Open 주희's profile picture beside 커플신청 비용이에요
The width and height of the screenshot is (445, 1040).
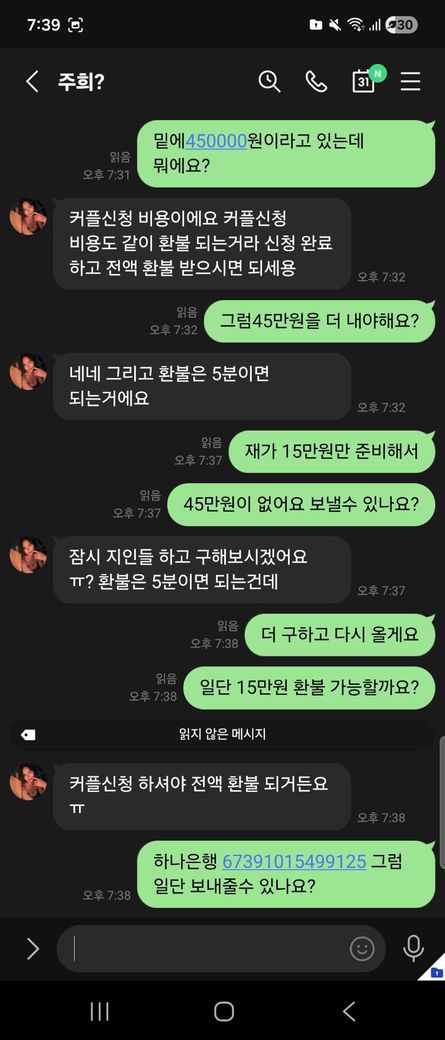[28, 216]
